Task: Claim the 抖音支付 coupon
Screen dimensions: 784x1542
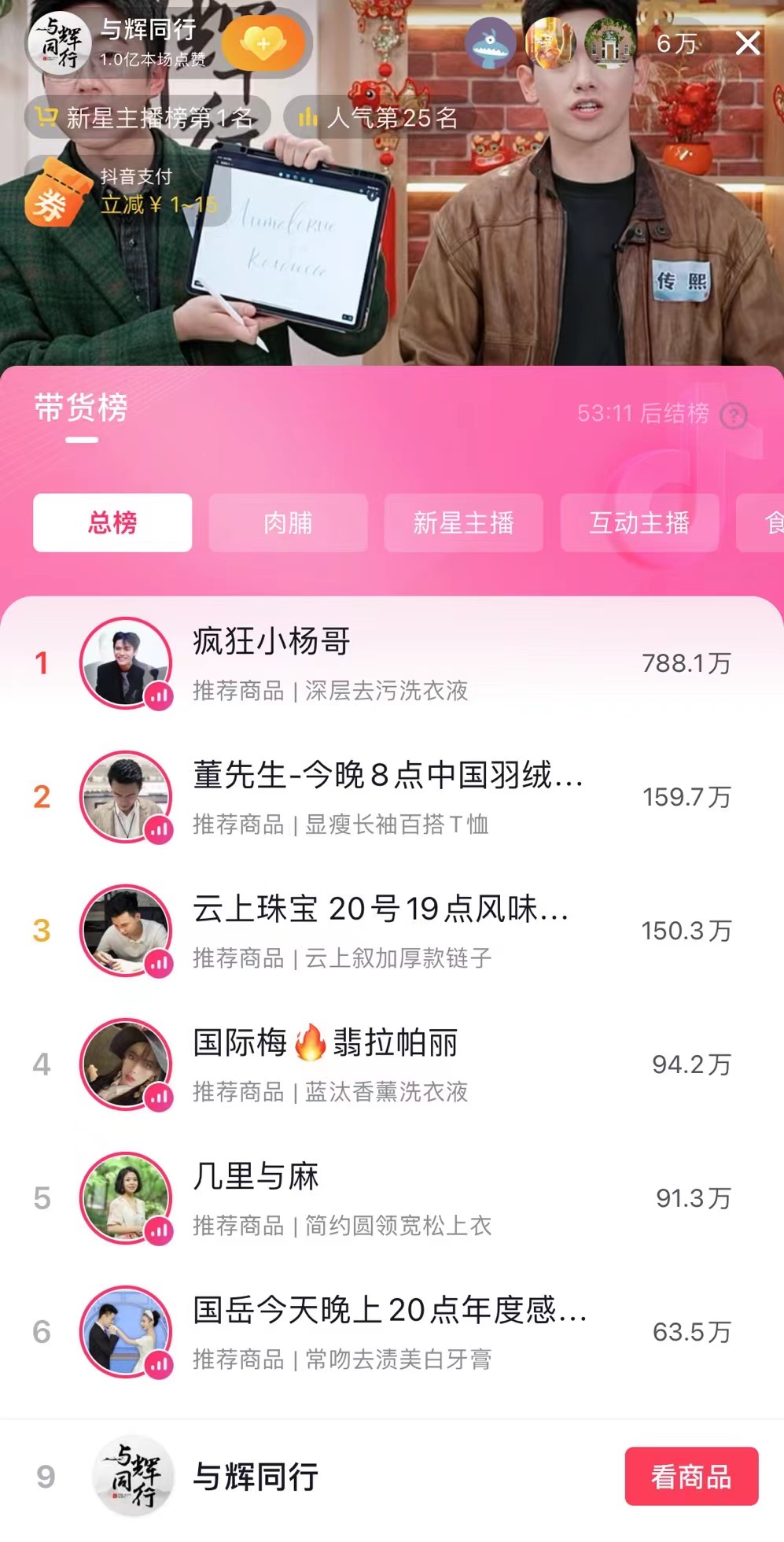Action: point(118,191)
